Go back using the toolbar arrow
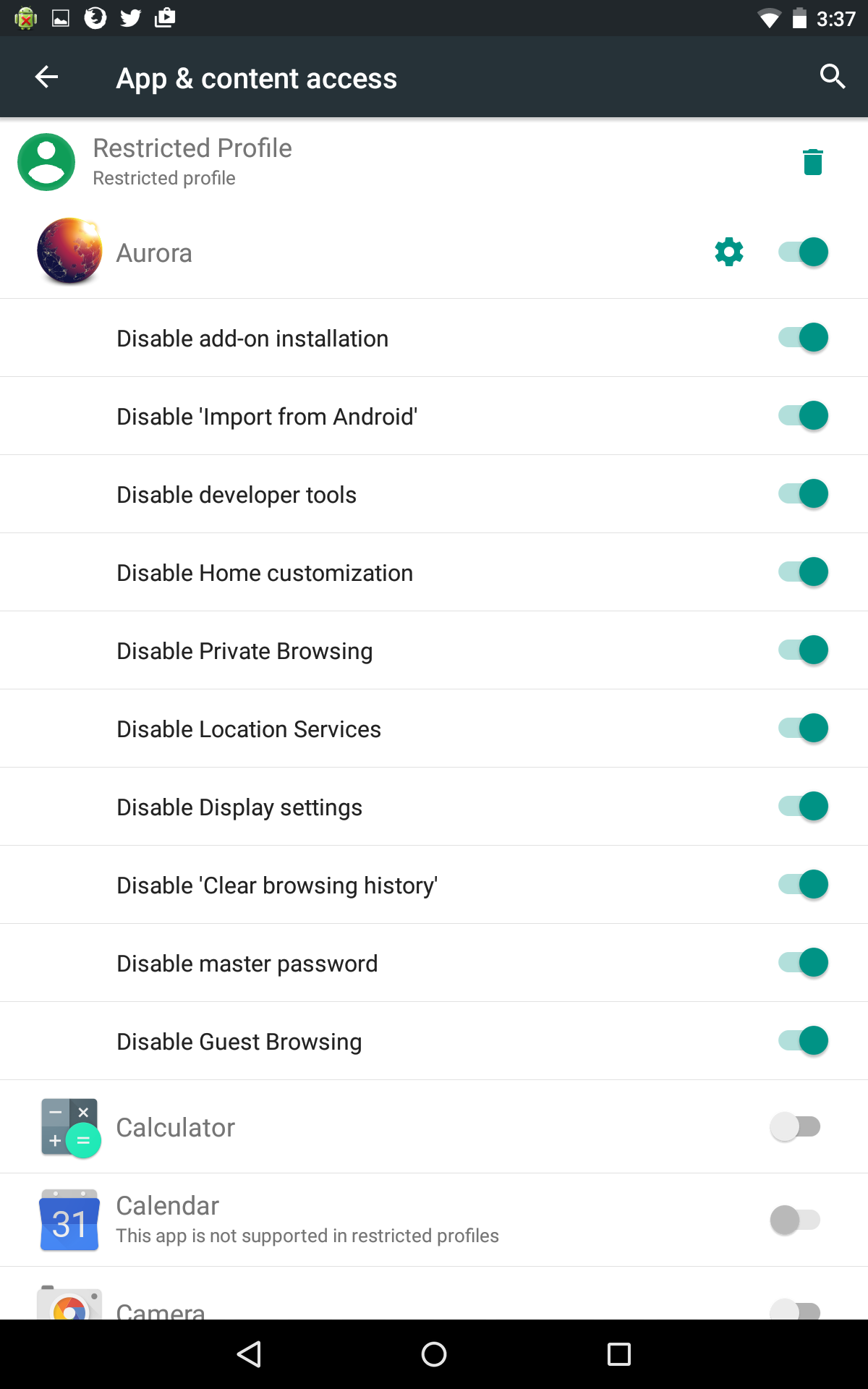The image size is (868, 1389). pos(46,77)
